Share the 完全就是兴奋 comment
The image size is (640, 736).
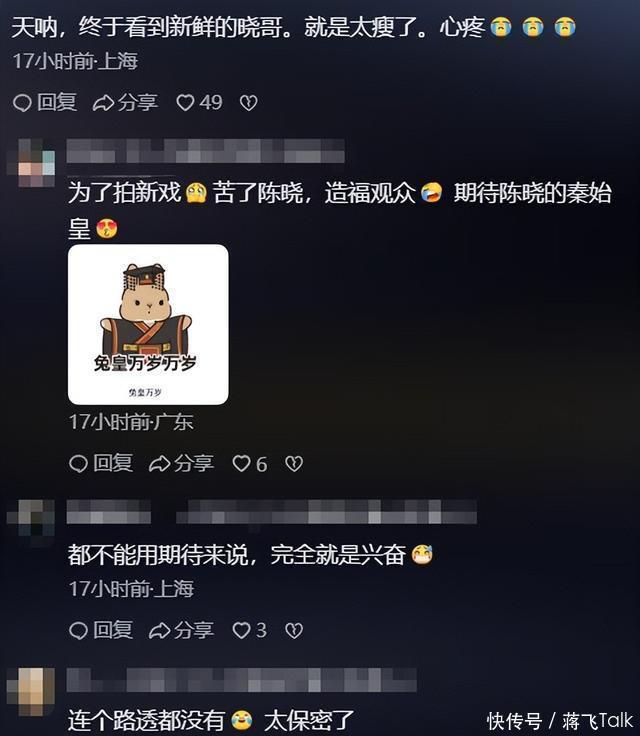tap(181, 630)
